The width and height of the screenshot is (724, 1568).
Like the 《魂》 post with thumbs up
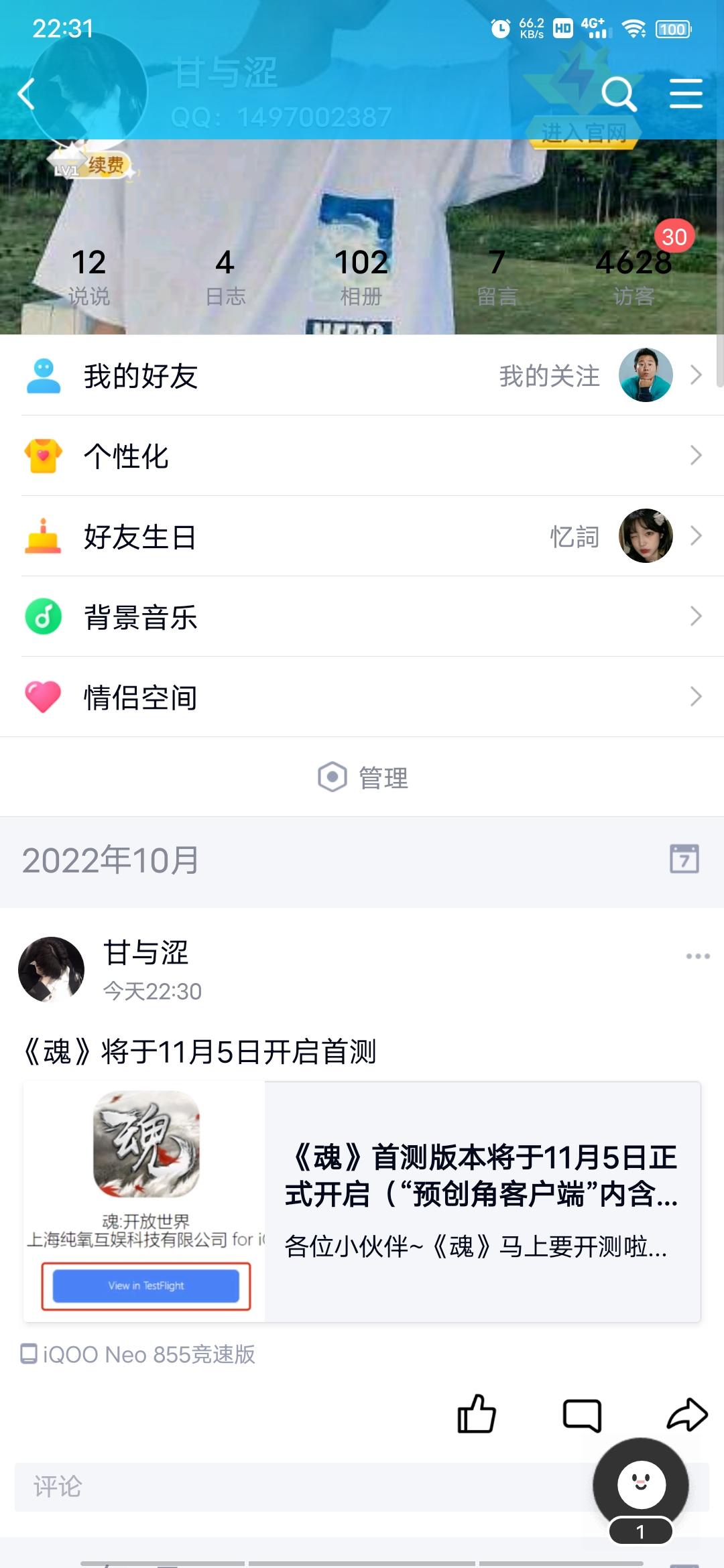476,1414
